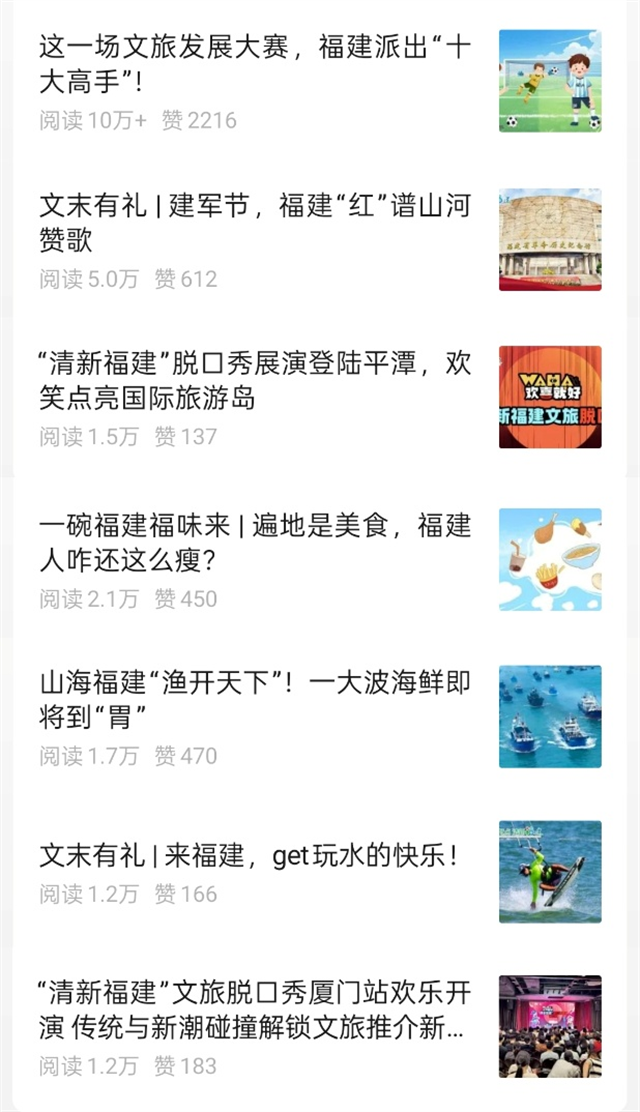
Task: Read the 文旅脱口秀厦门站欢乐开演 article
Action: pyautogui.click(x=255, y=1010)
